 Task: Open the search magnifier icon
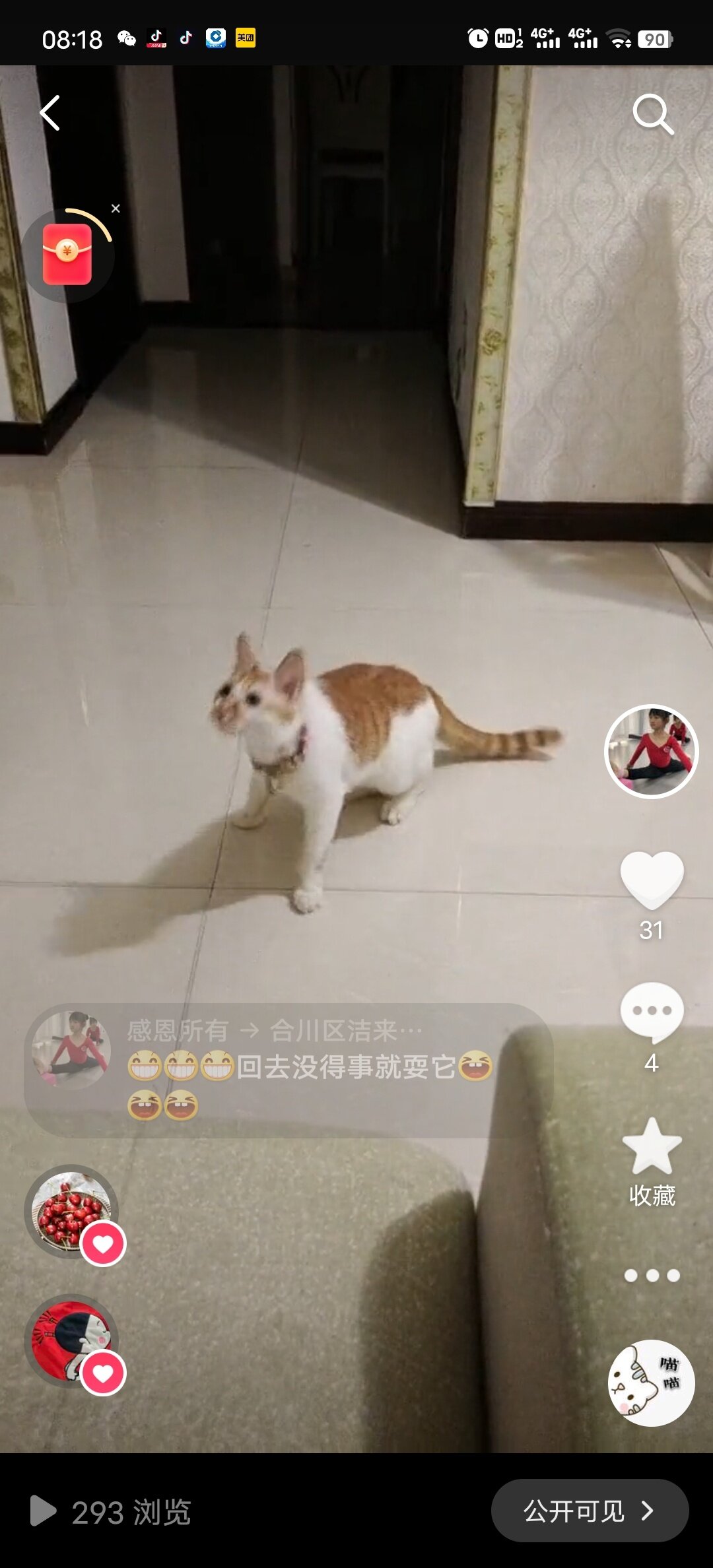tap(652, 115)
